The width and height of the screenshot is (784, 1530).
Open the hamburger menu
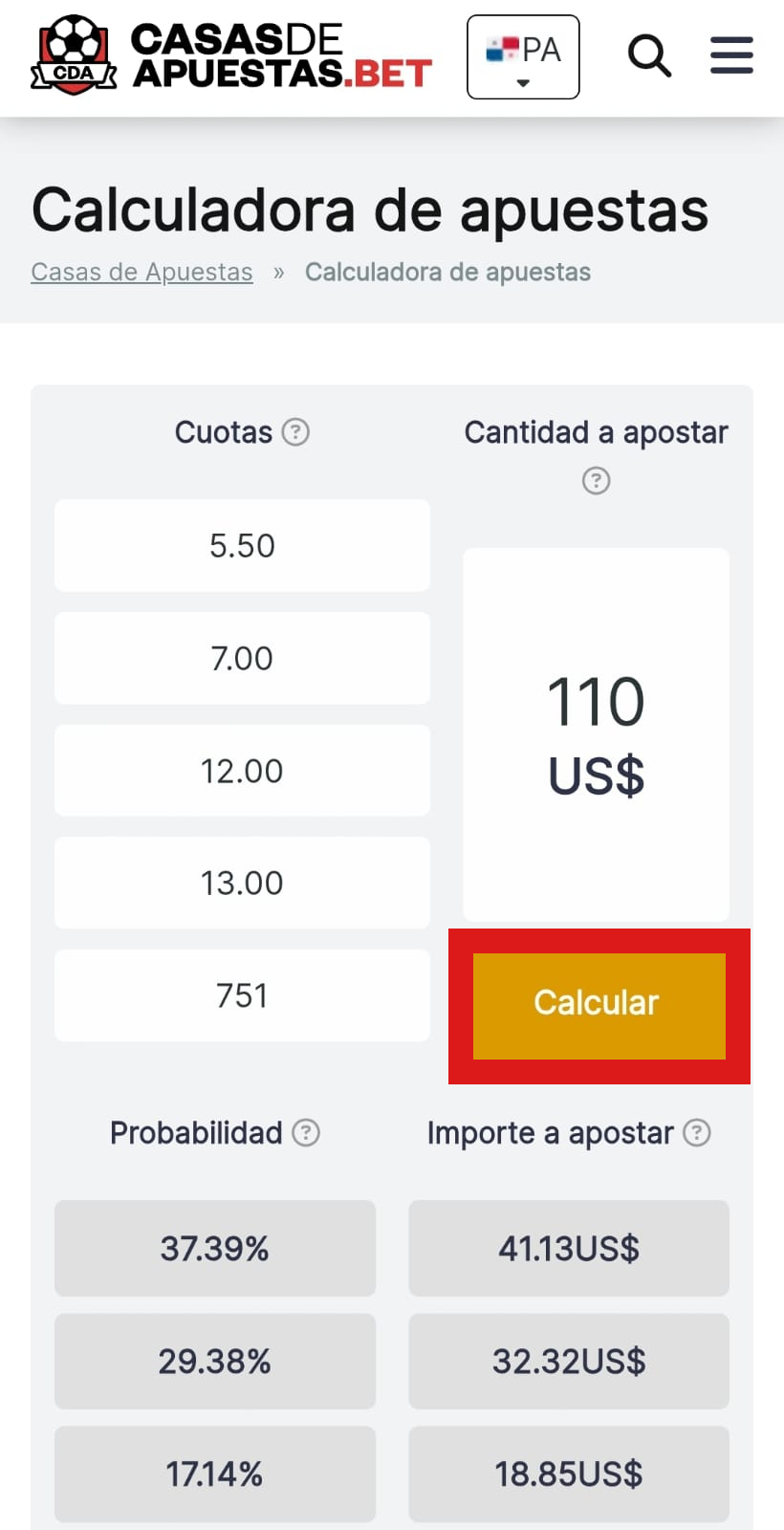click(731, 55)
